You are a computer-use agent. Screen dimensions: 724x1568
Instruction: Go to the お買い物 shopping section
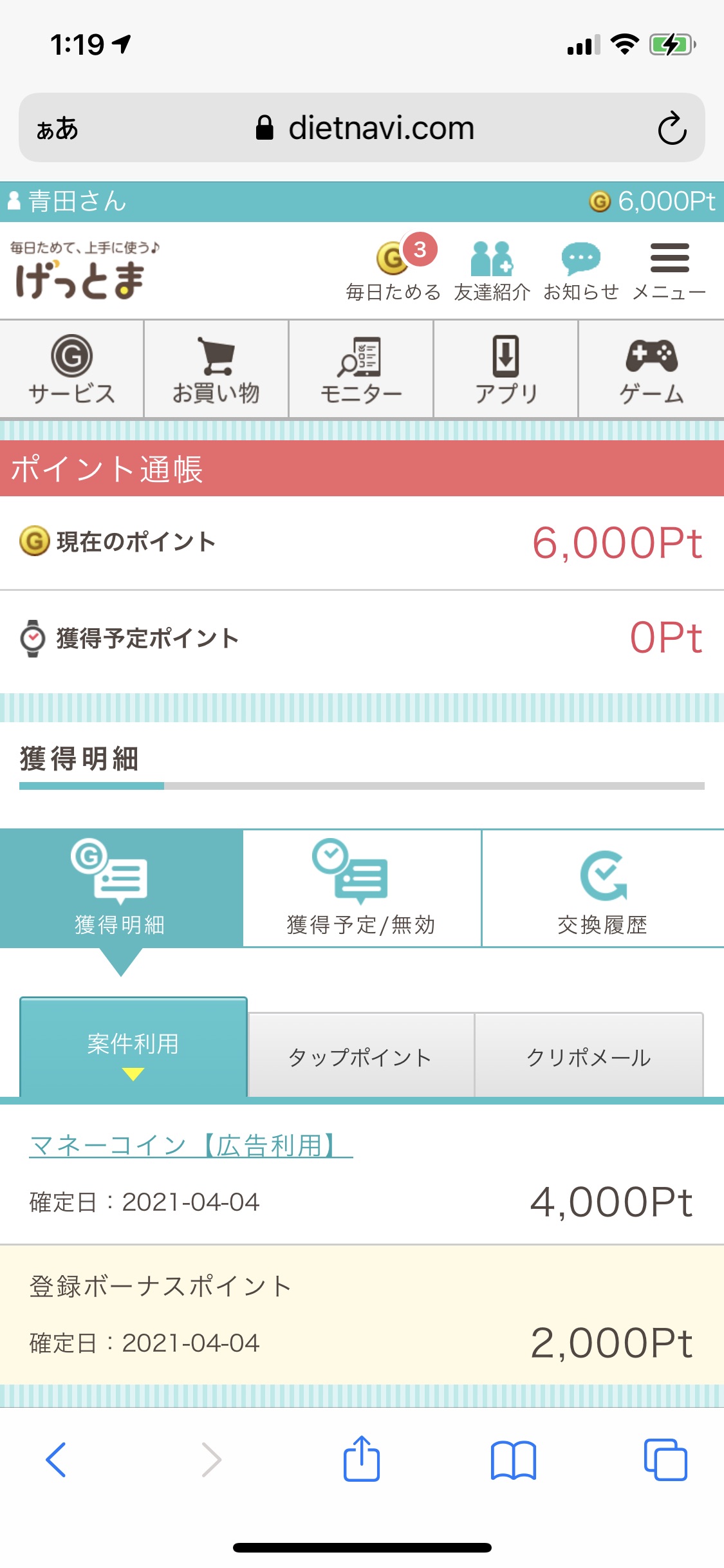click(216, 369)
